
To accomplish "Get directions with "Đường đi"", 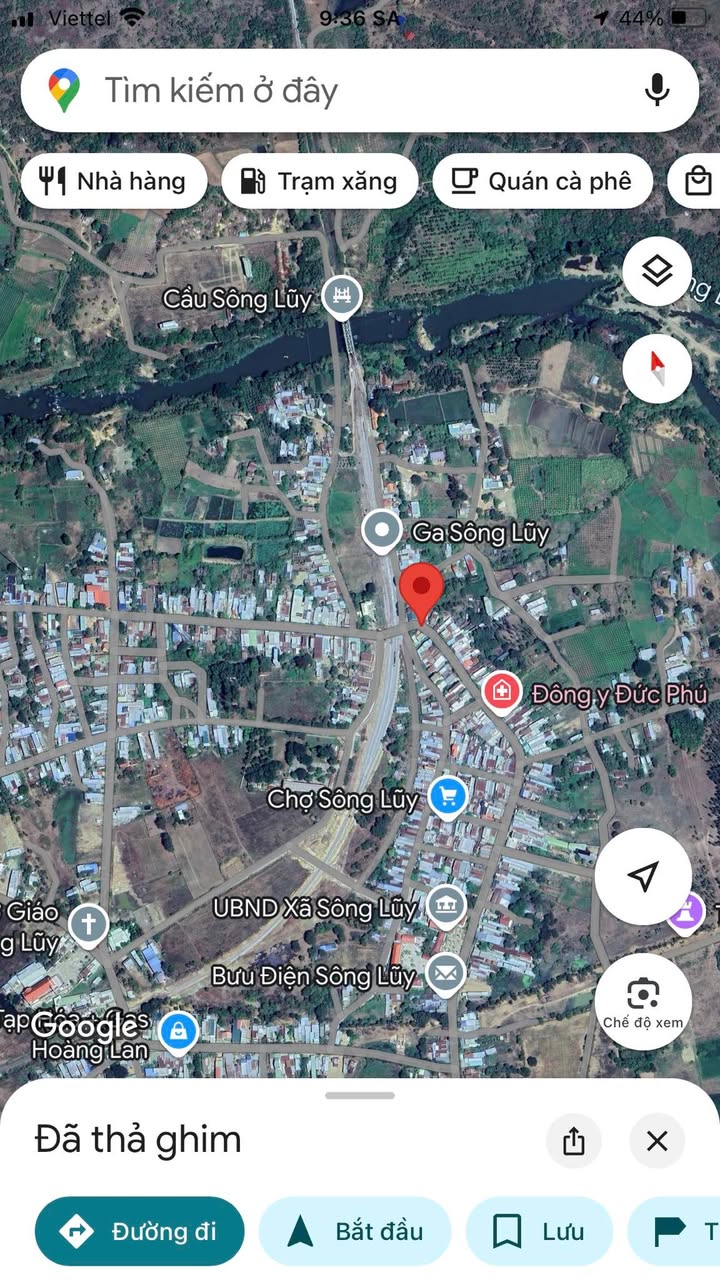I will pos(139,1231).
